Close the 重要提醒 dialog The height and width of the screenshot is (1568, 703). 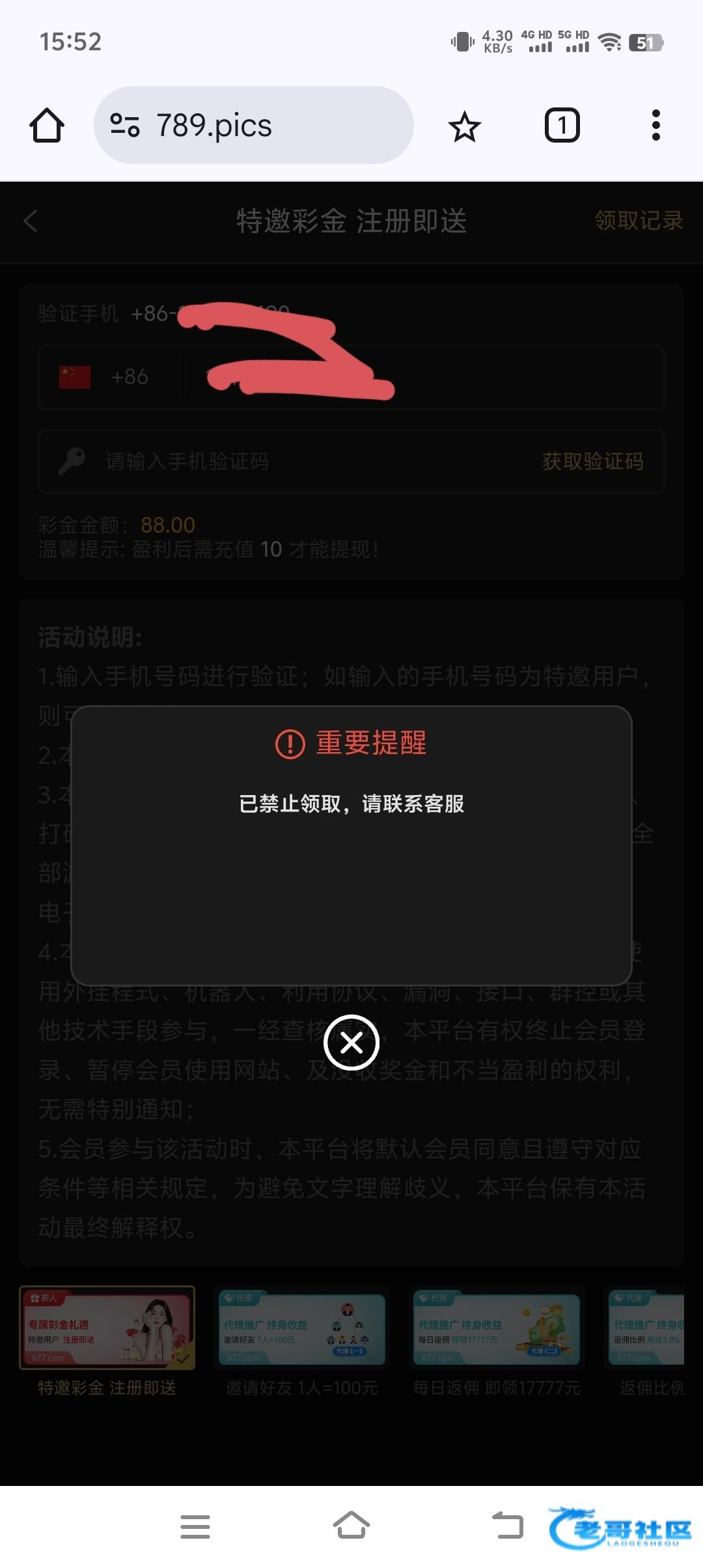(x=351, y=1043)
